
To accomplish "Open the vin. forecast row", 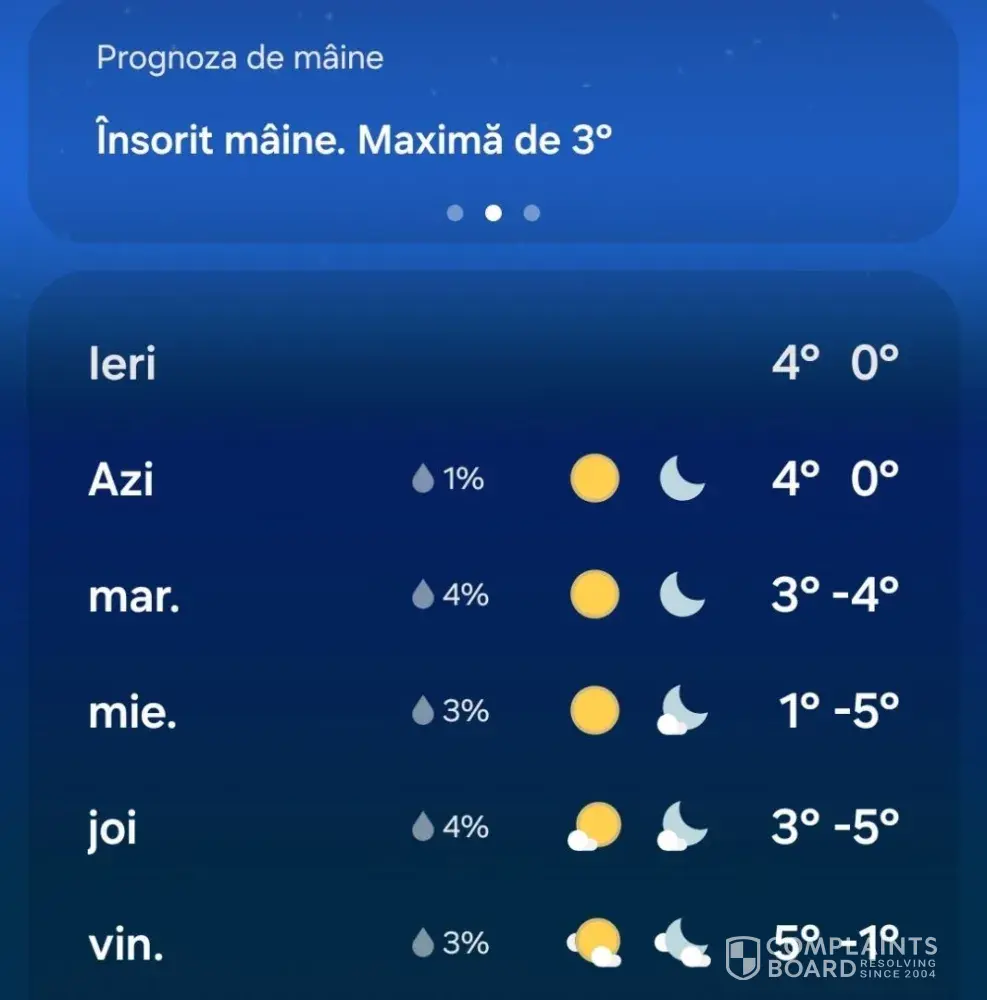I will click(x=493, y=943).
